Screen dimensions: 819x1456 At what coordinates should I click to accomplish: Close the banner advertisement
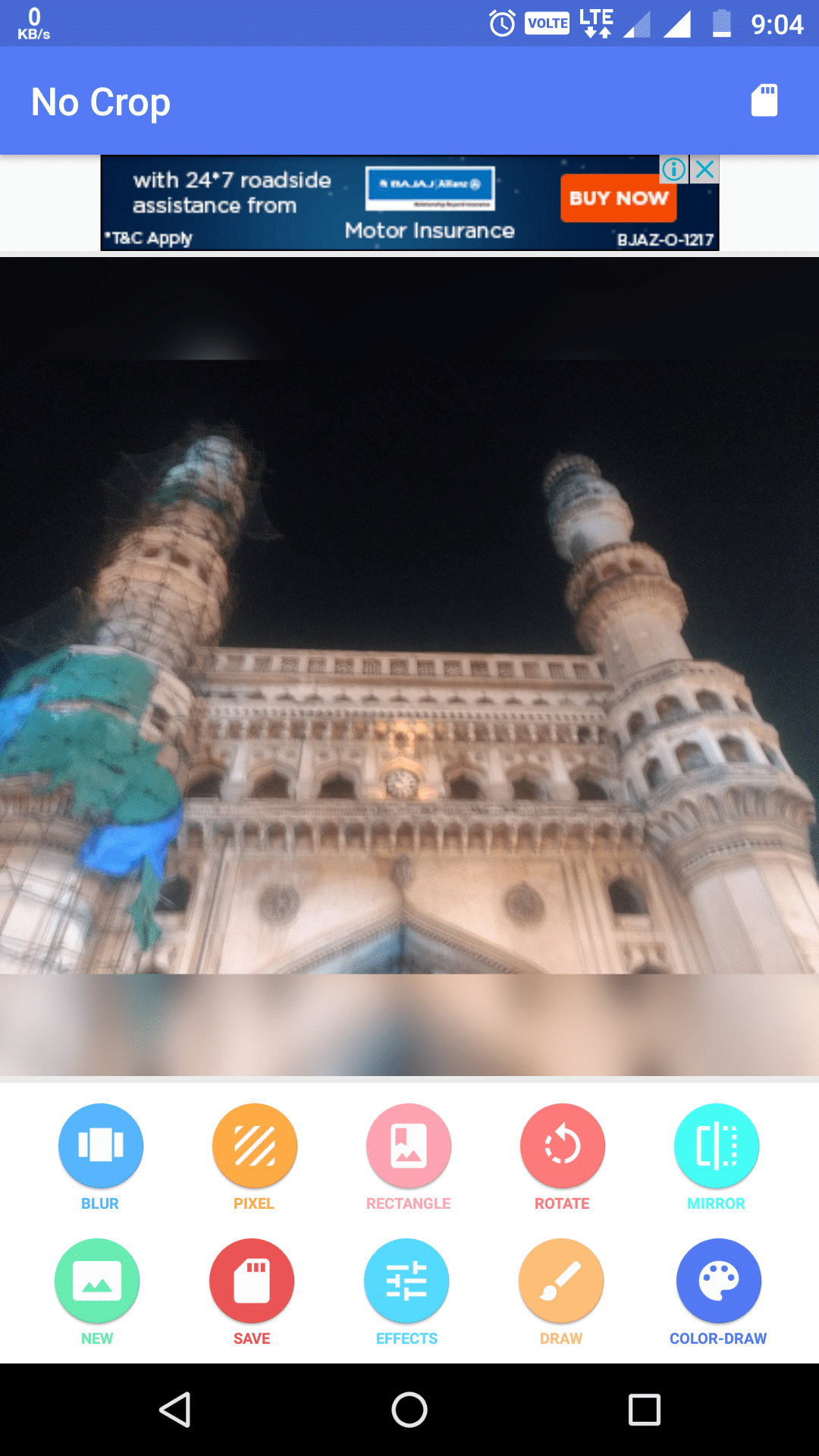(705, 169)
